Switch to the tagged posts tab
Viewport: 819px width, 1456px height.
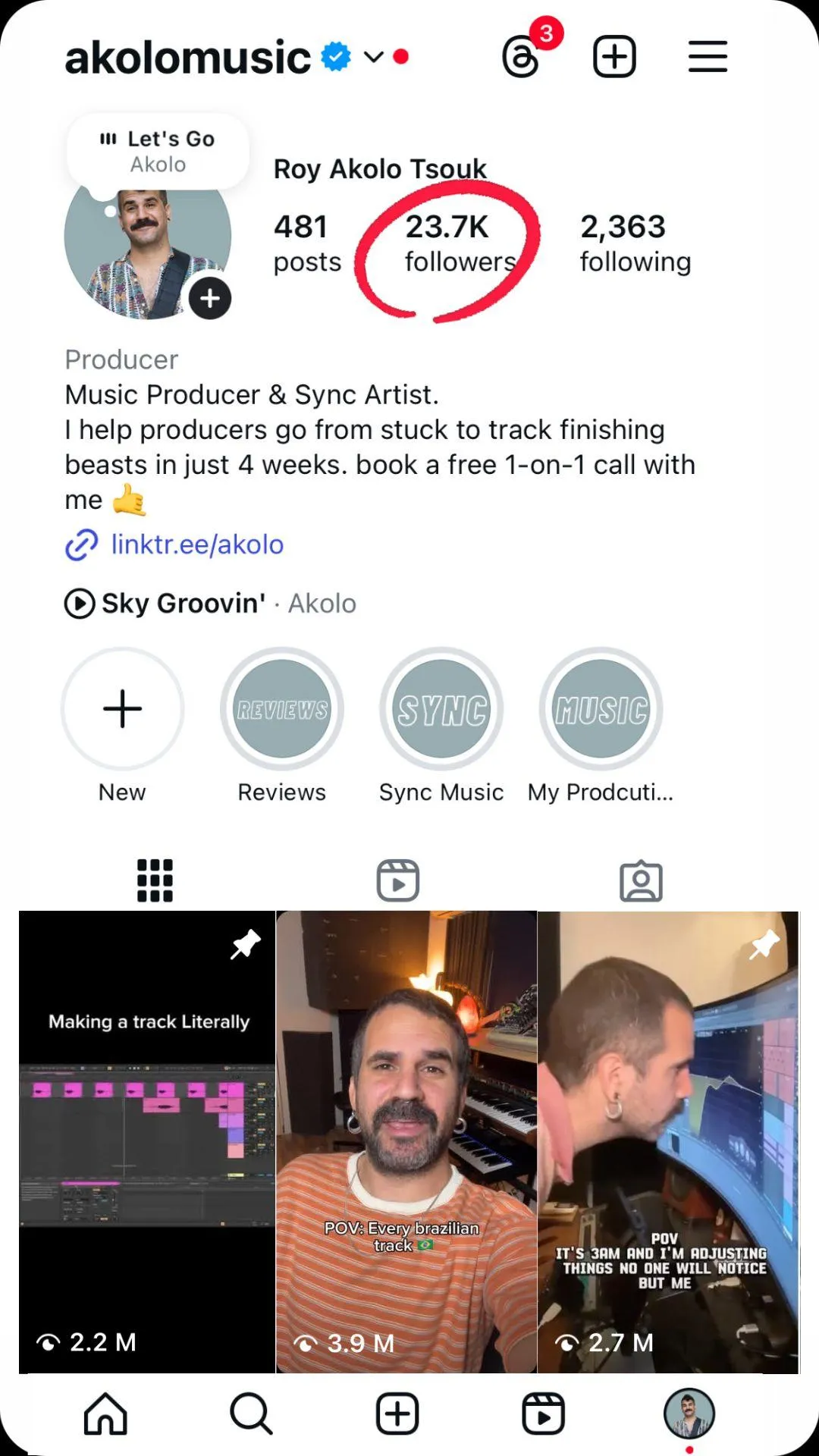pos(641,880)
